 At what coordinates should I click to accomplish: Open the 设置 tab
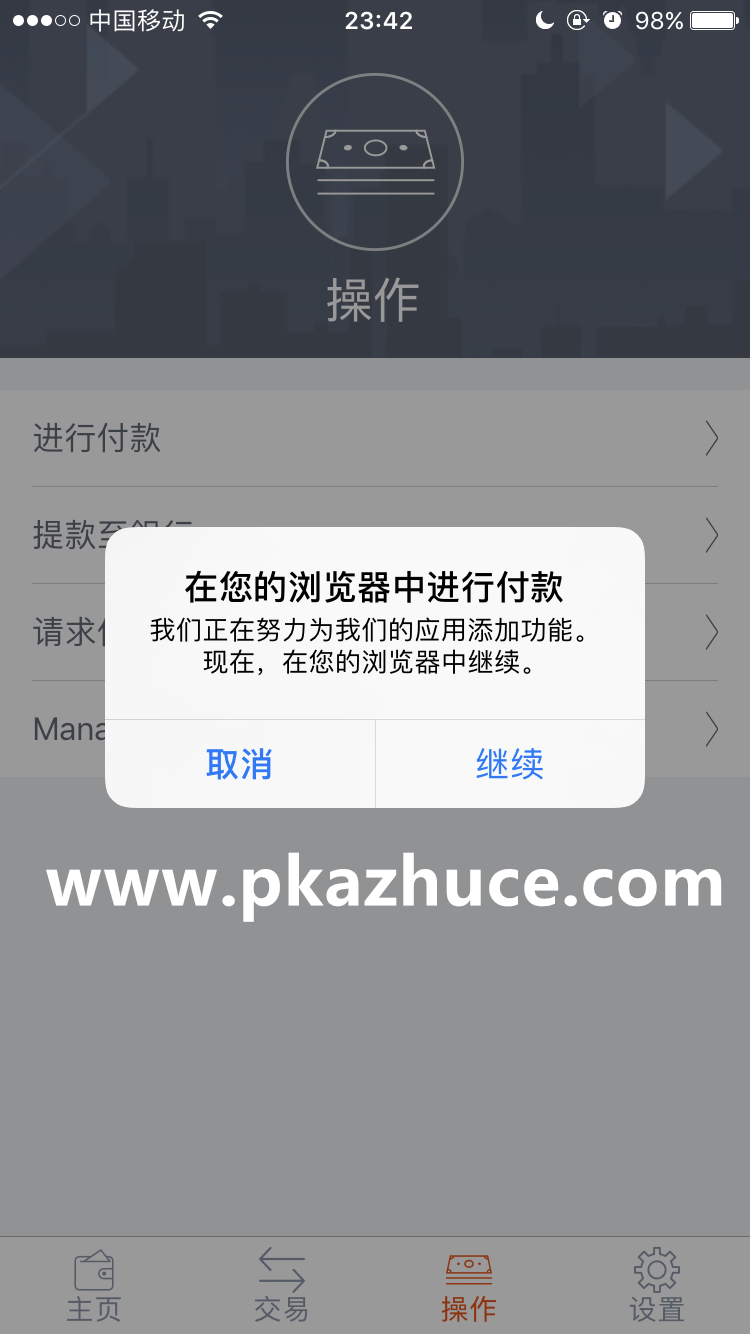pyautogui.click(x=656, y=1286)
